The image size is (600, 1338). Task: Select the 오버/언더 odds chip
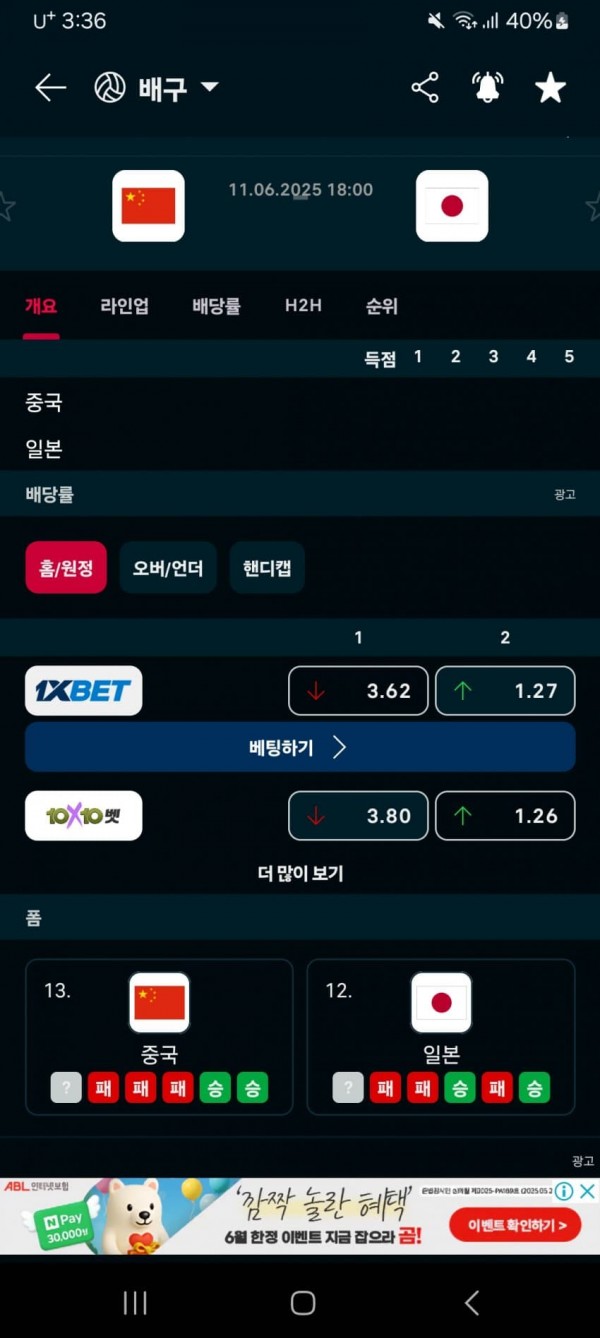(168, 568)
